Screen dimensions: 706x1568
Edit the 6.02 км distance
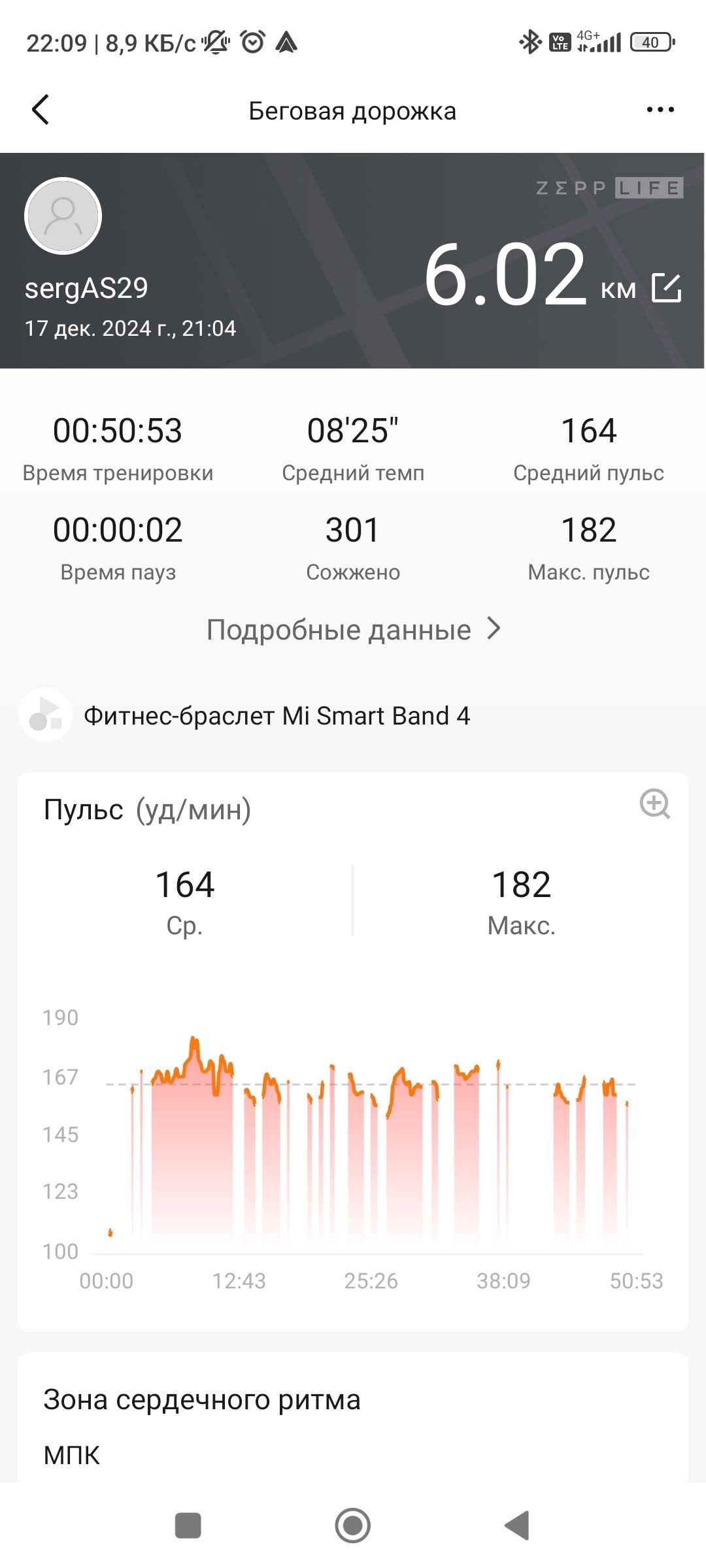click(x=667, y=288)
